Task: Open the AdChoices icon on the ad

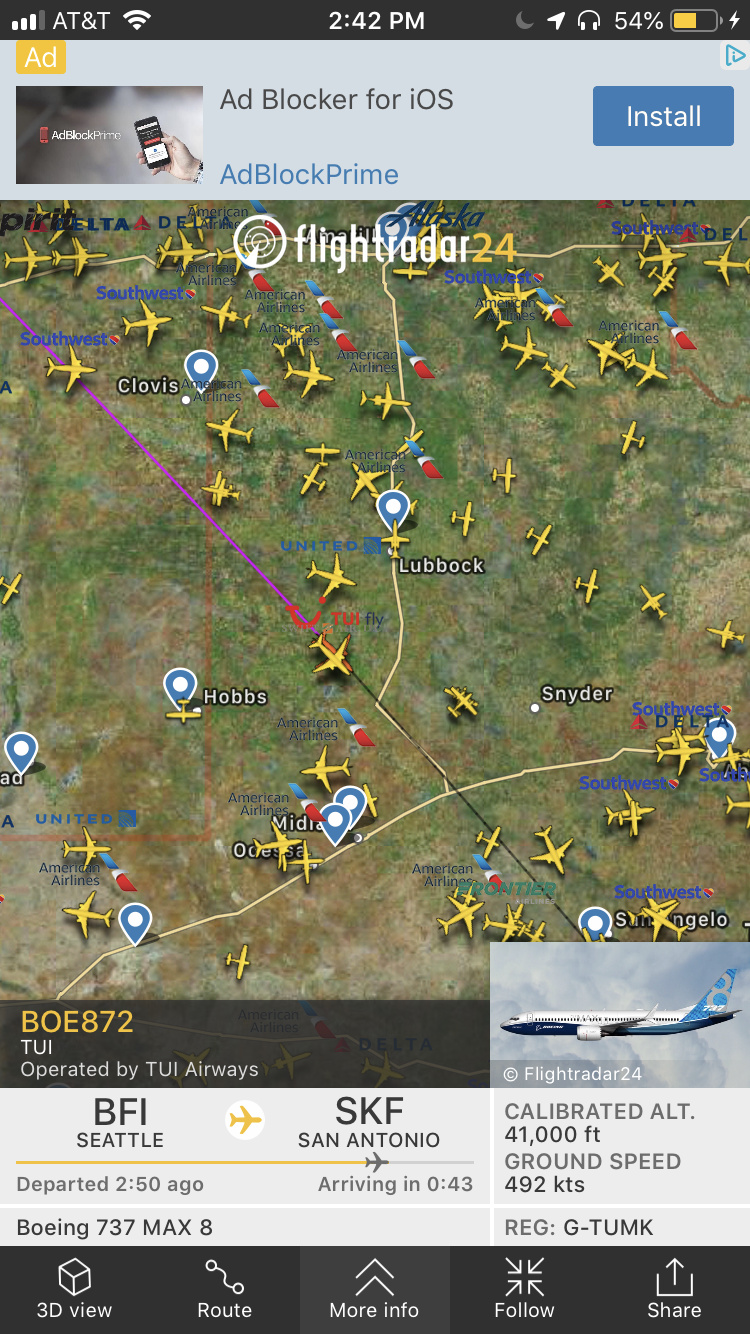Action: click(x=734, y=57)
